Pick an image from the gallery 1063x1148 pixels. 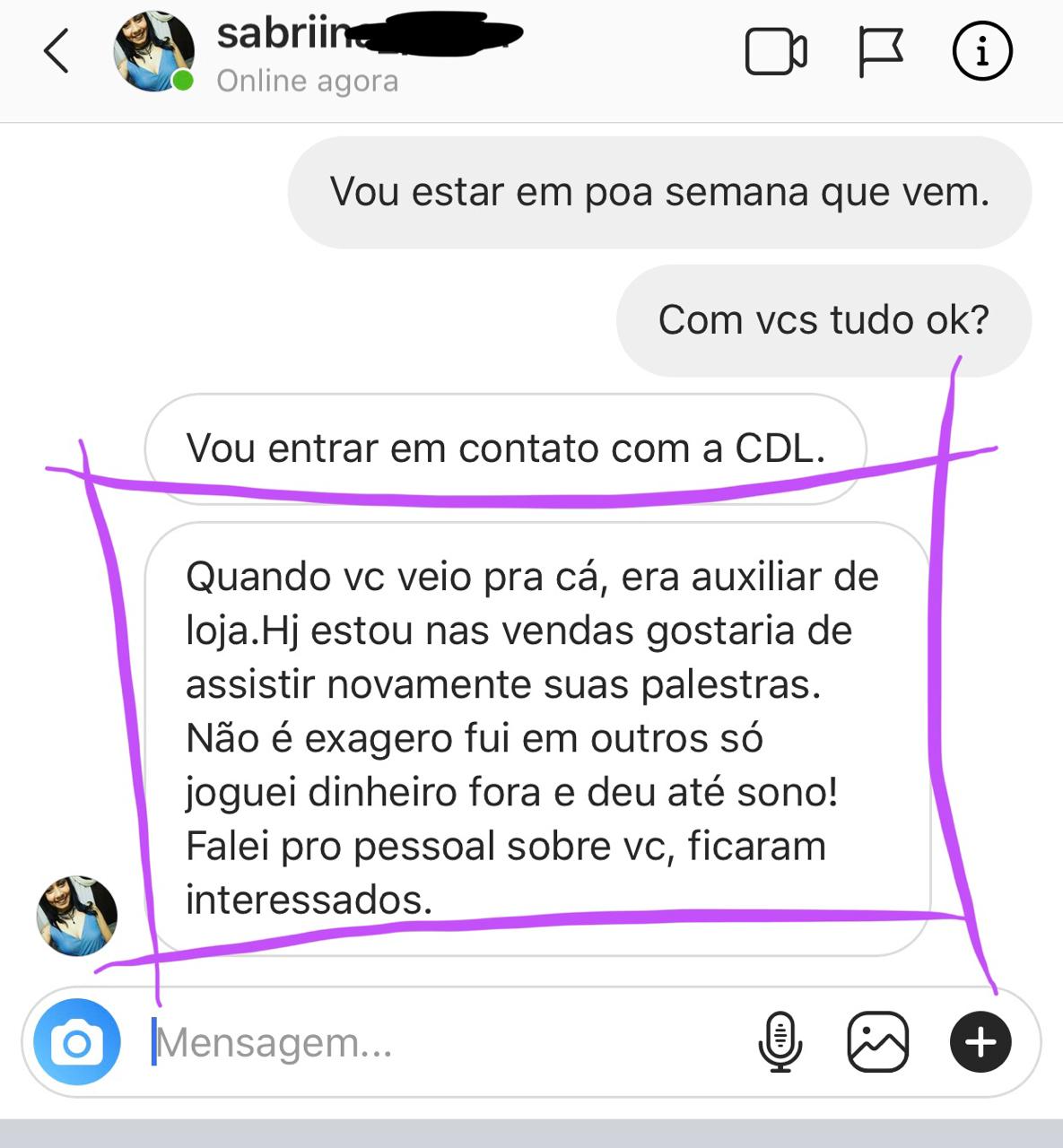[x=877, y=1042]
